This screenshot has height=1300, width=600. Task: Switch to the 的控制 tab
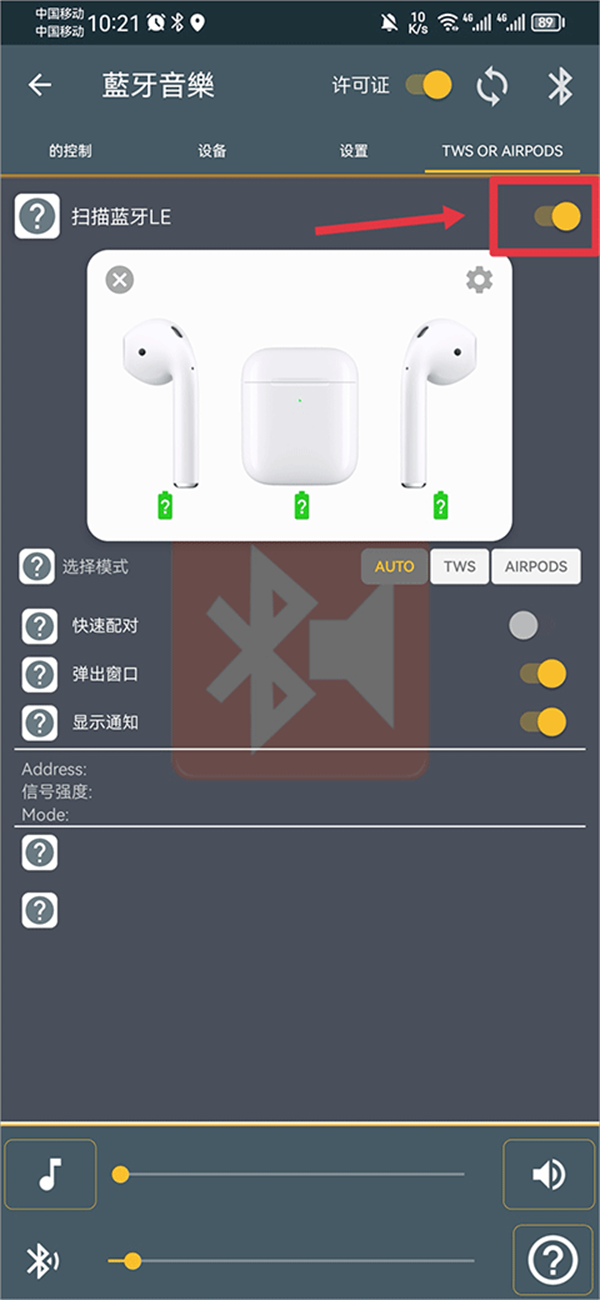click(x=70, y=151)
